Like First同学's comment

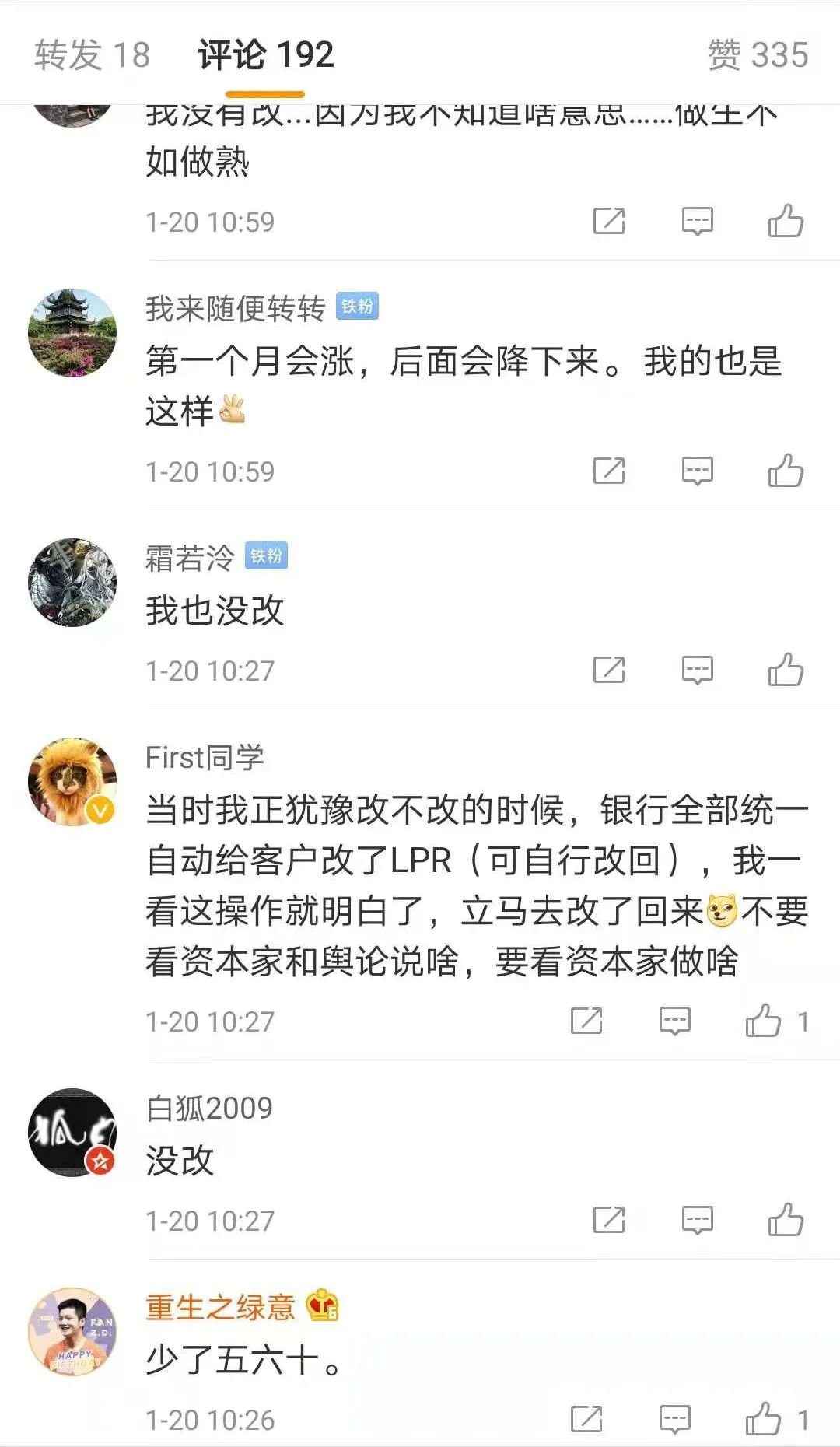(764, 1021)
